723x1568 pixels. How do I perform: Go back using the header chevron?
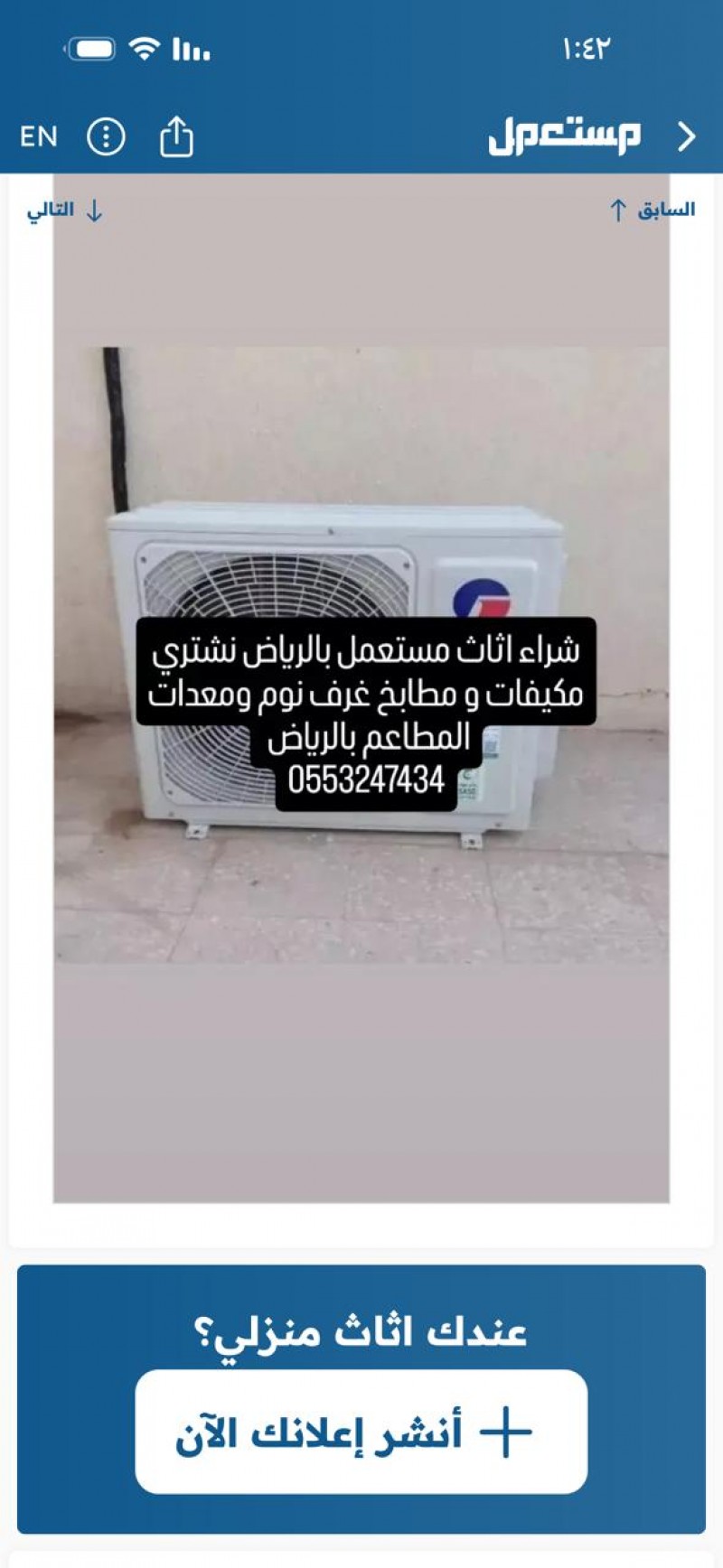[x=687, y=137]
